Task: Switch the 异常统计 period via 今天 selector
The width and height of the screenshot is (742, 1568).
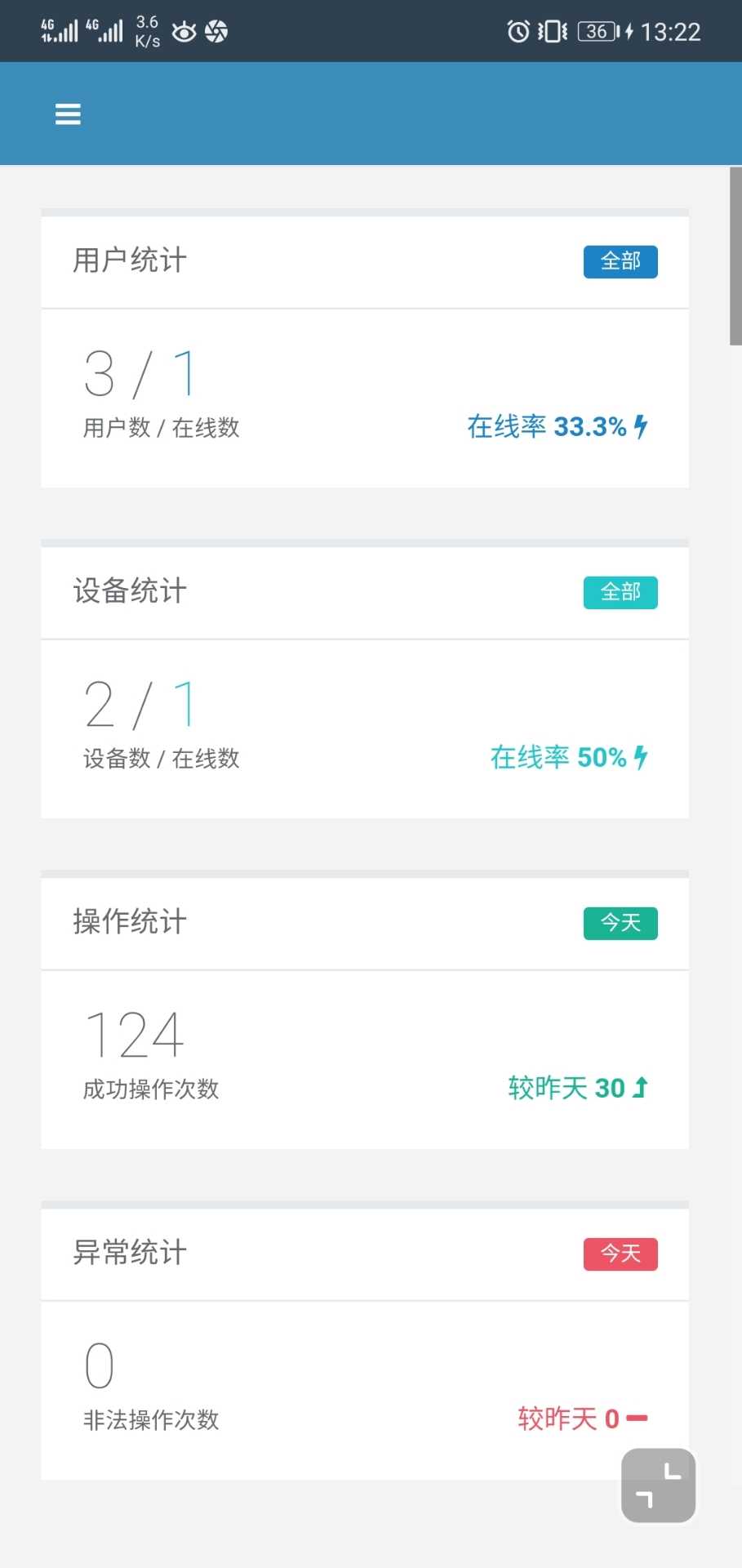Action: 620,1254
